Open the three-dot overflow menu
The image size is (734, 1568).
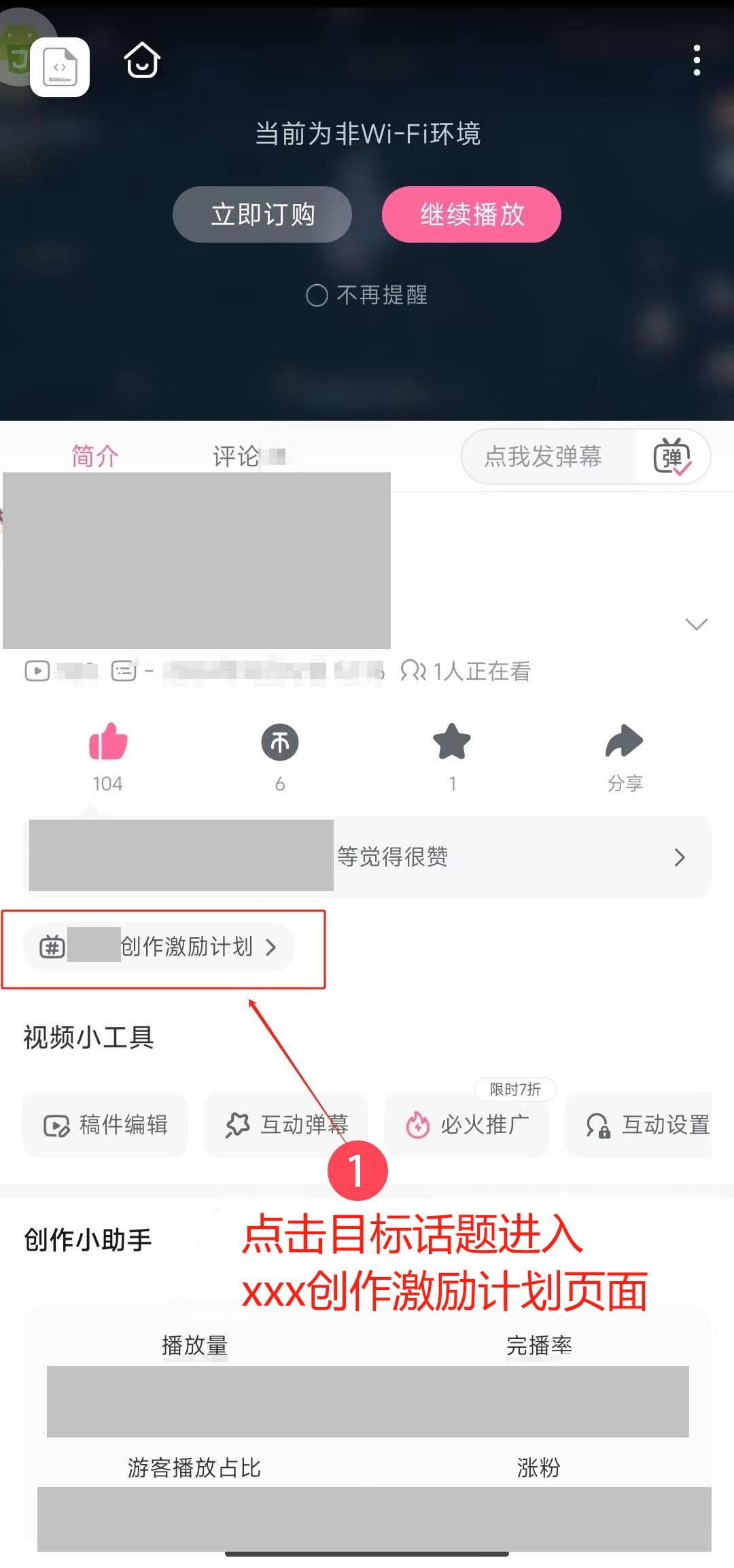pyautogui.click(x=697, y=61)
